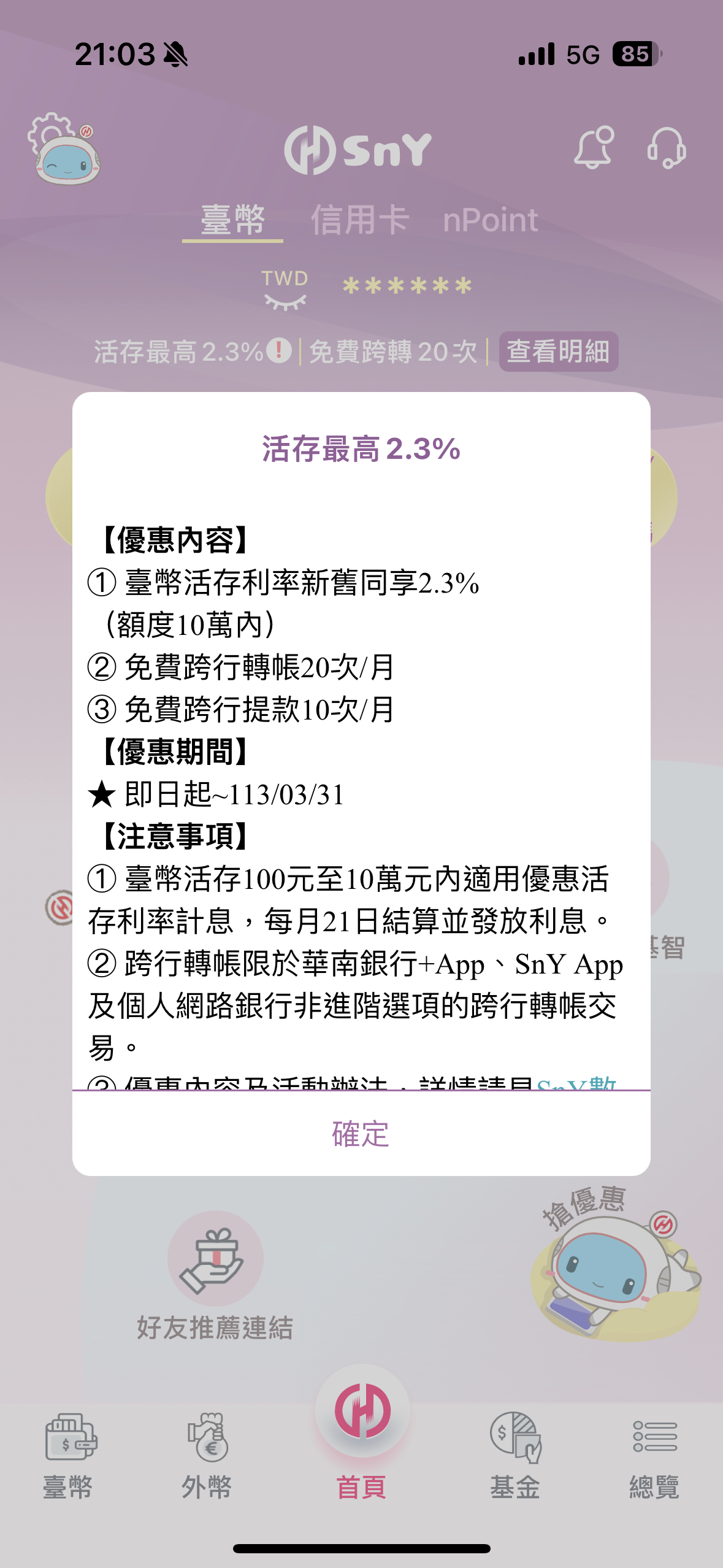Open settings via the robot avatar
Image resolution: width=723 pixels, height=1568 pixels.
(x=64, y=150)
